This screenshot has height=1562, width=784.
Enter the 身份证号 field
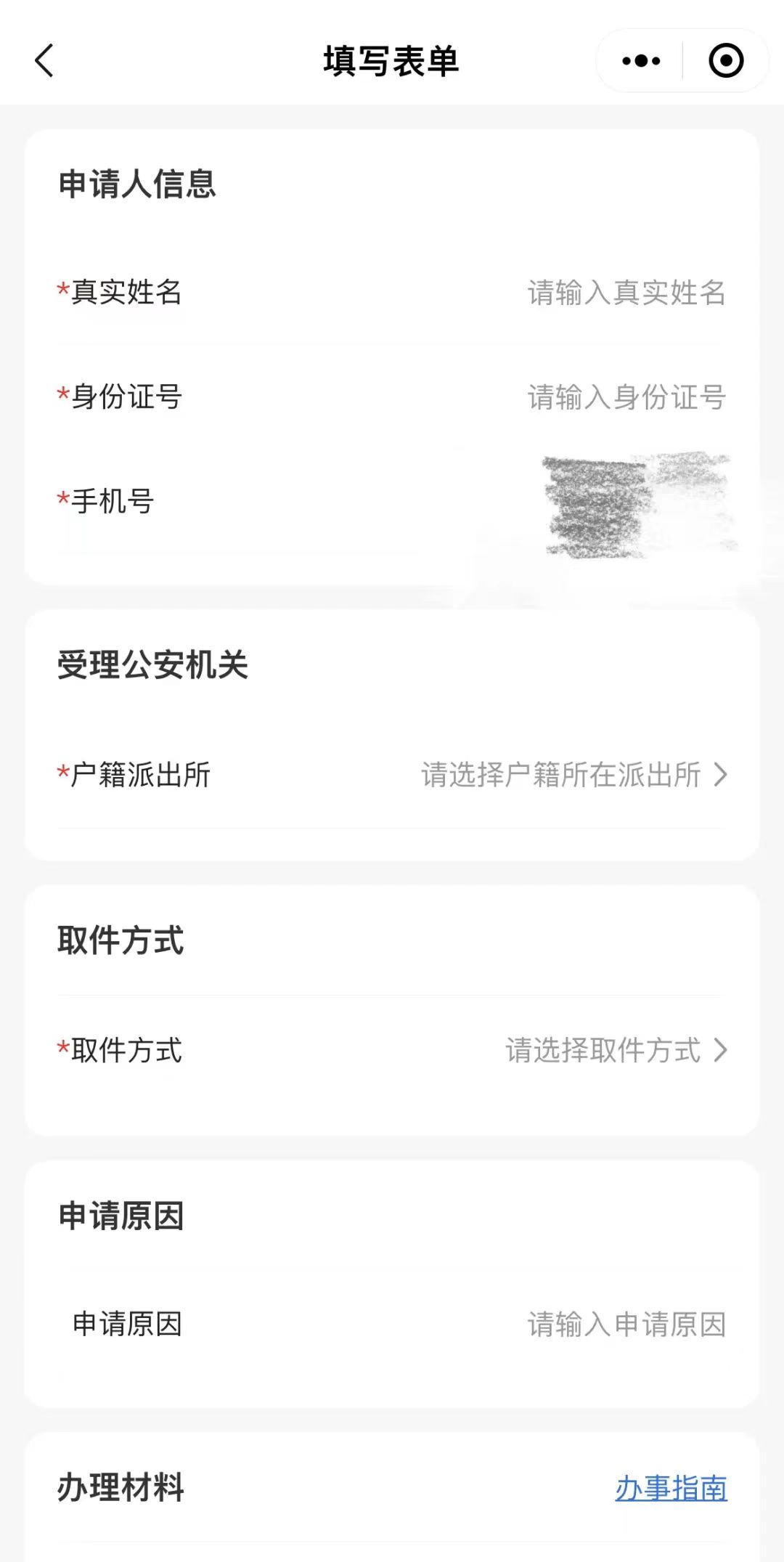[626, 397]
